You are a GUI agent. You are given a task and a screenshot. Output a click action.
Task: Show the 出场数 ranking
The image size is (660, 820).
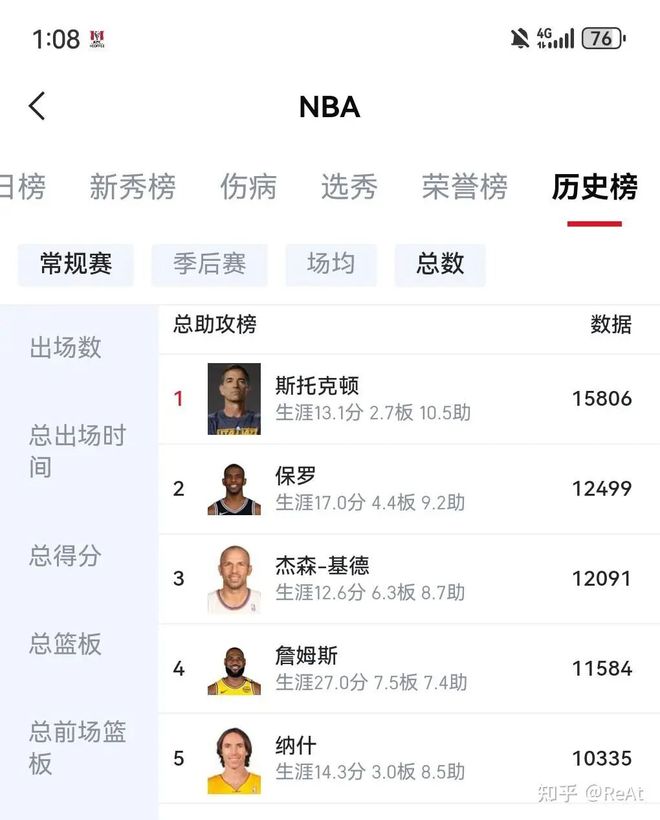click(66, 348)
